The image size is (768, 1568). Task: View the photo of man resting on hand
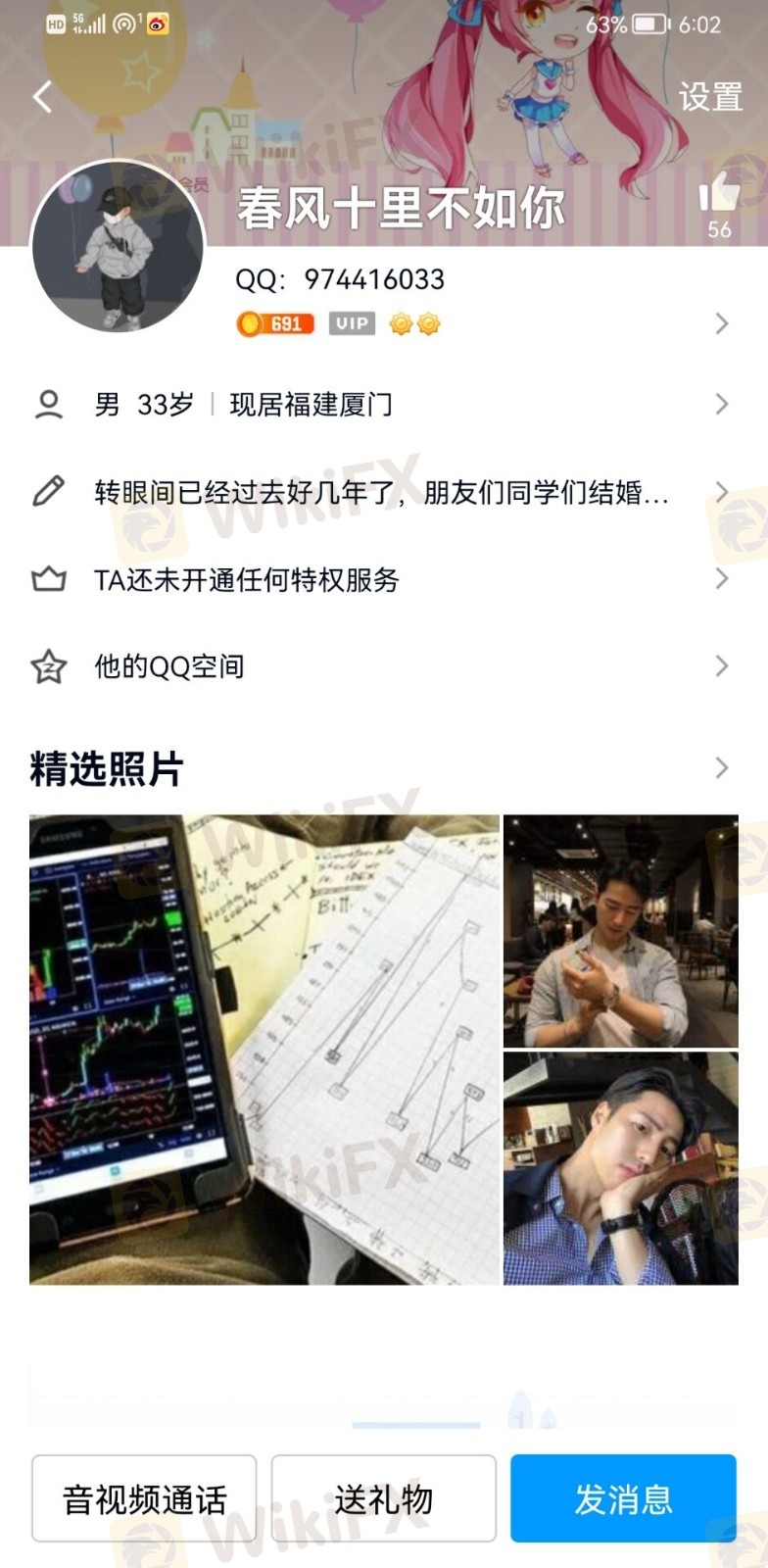(621, 1168)
